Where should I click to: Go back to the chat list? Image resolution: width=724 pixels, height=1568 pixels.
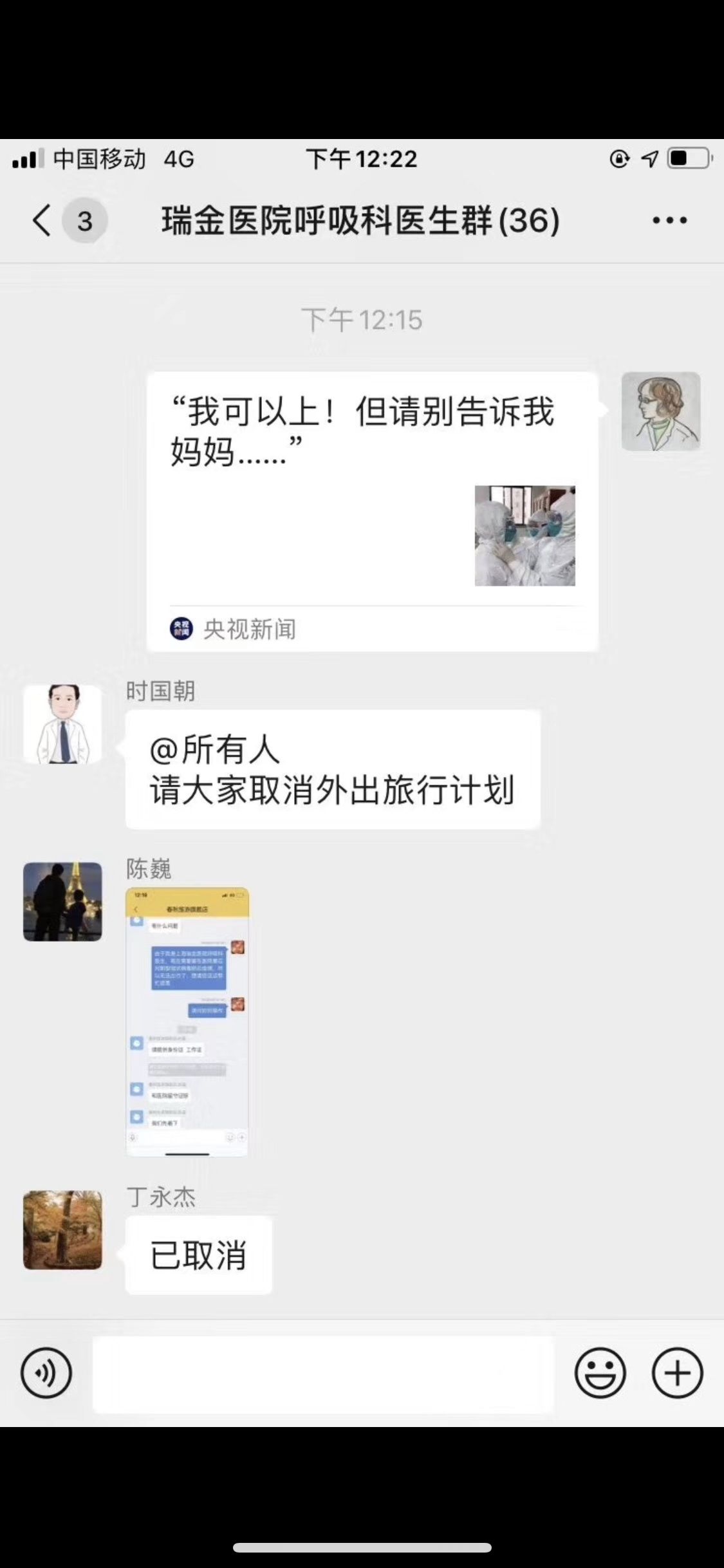pos(42,221)
